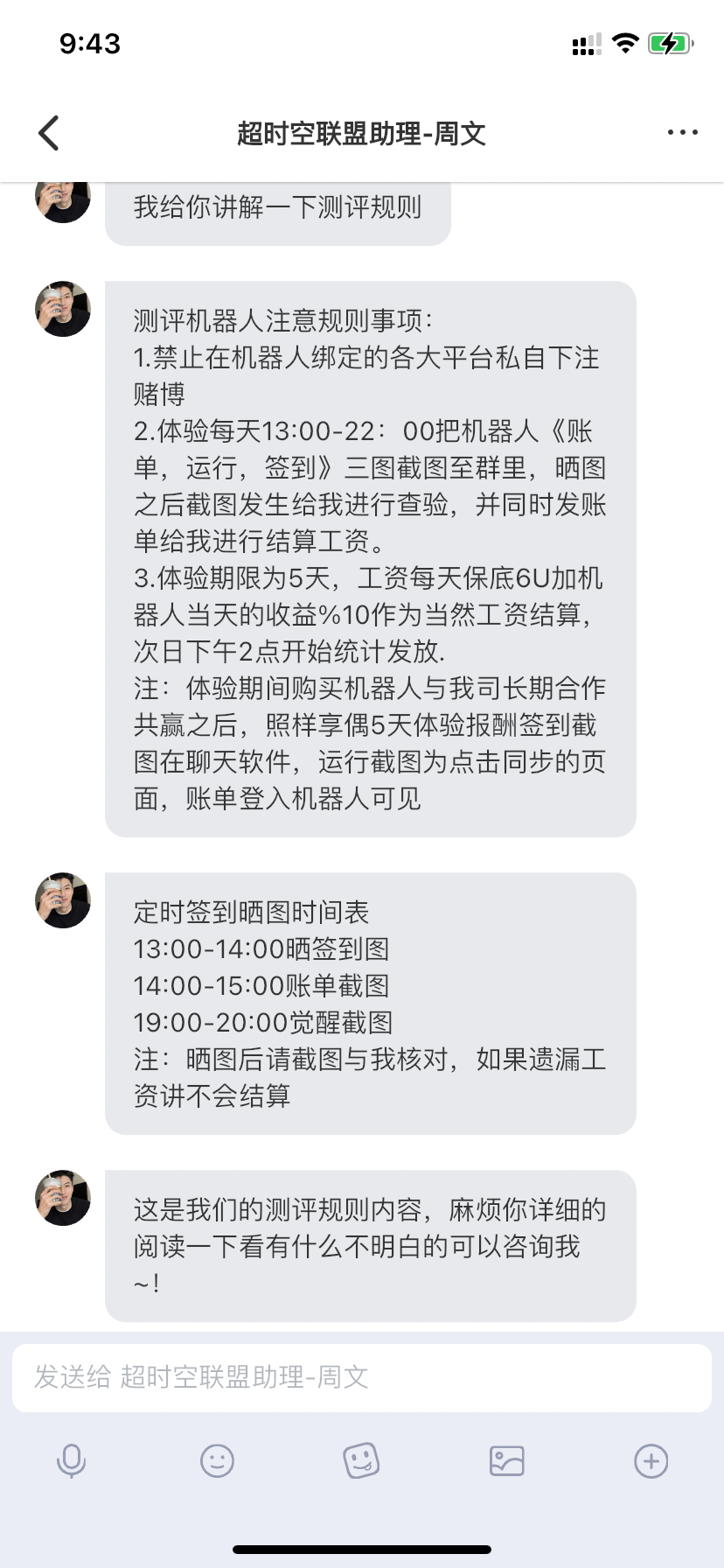724x1568 pixels.
Task: Open the avatar beside the 定时签到晒图时间表 message
Action: coord(63,900)
